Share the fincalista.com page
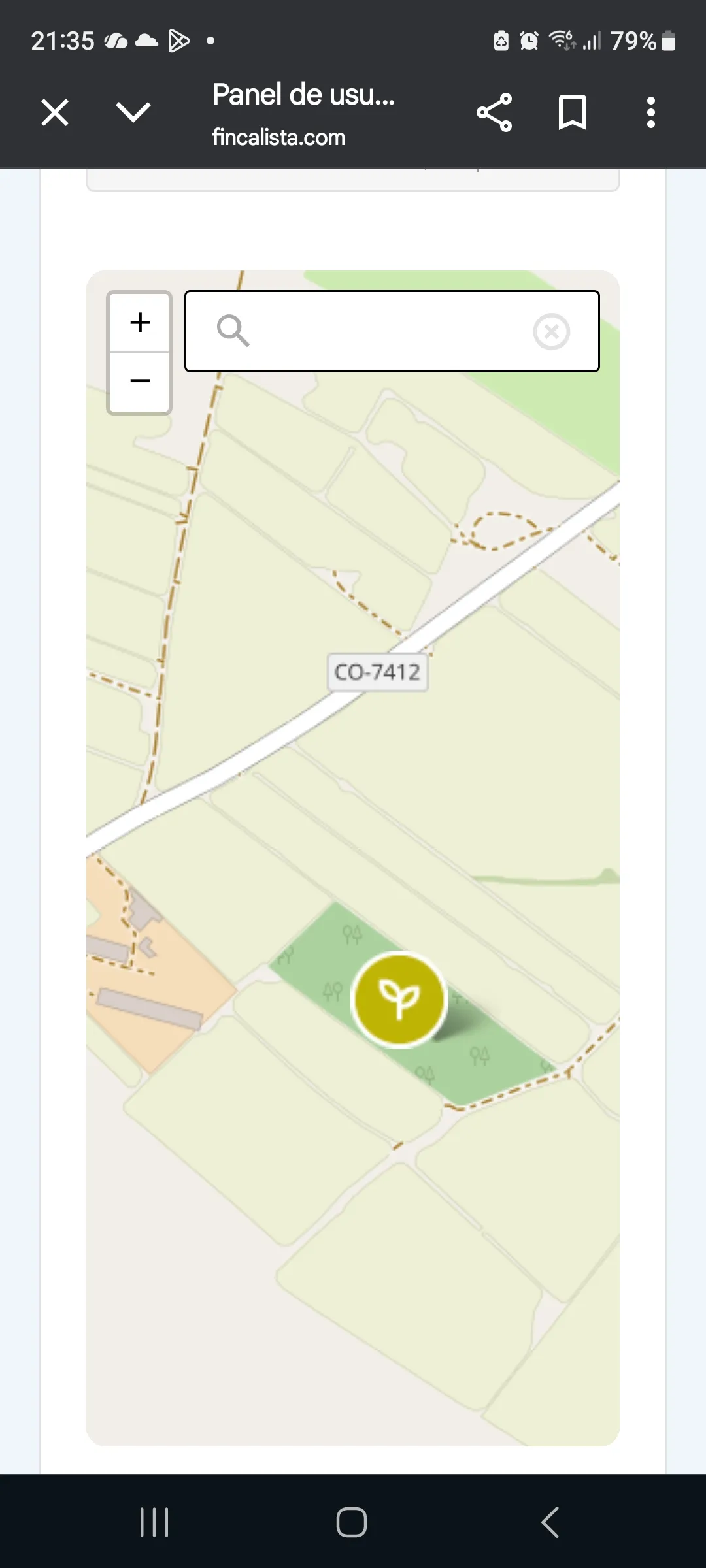 494,112
